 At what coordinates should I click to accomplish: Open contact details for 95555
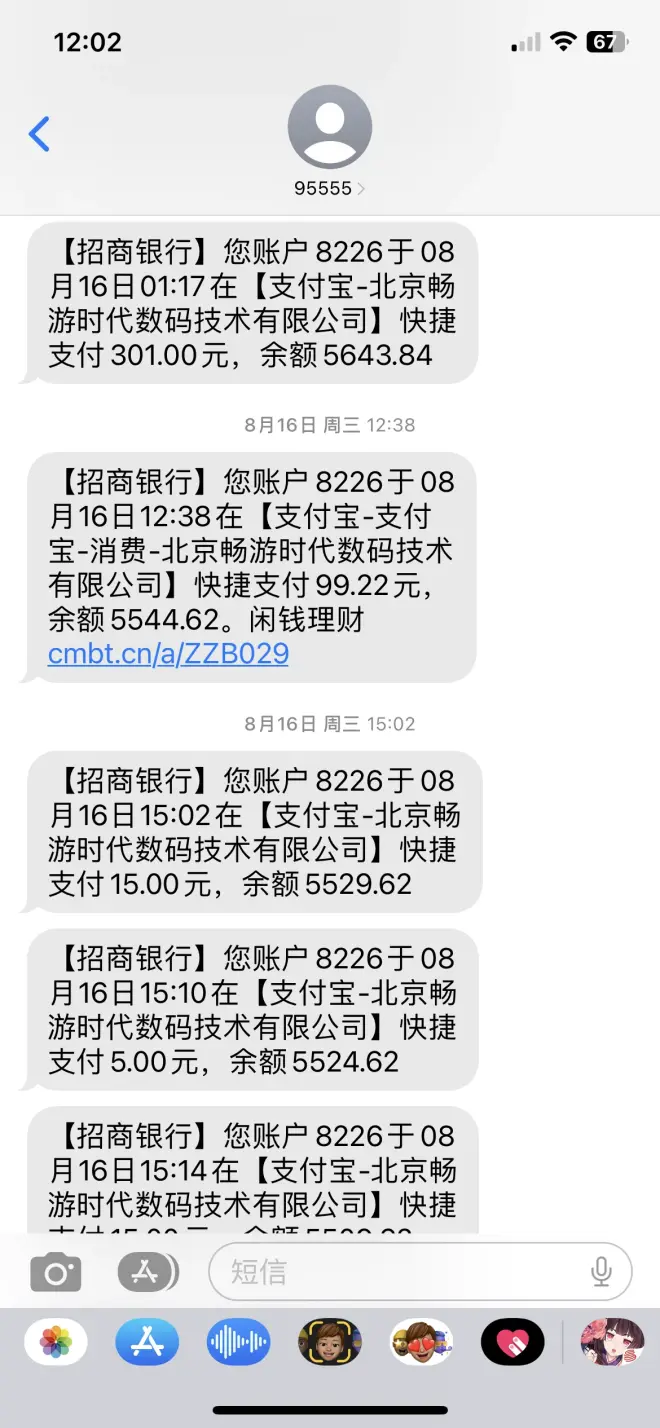coord(329,140)
